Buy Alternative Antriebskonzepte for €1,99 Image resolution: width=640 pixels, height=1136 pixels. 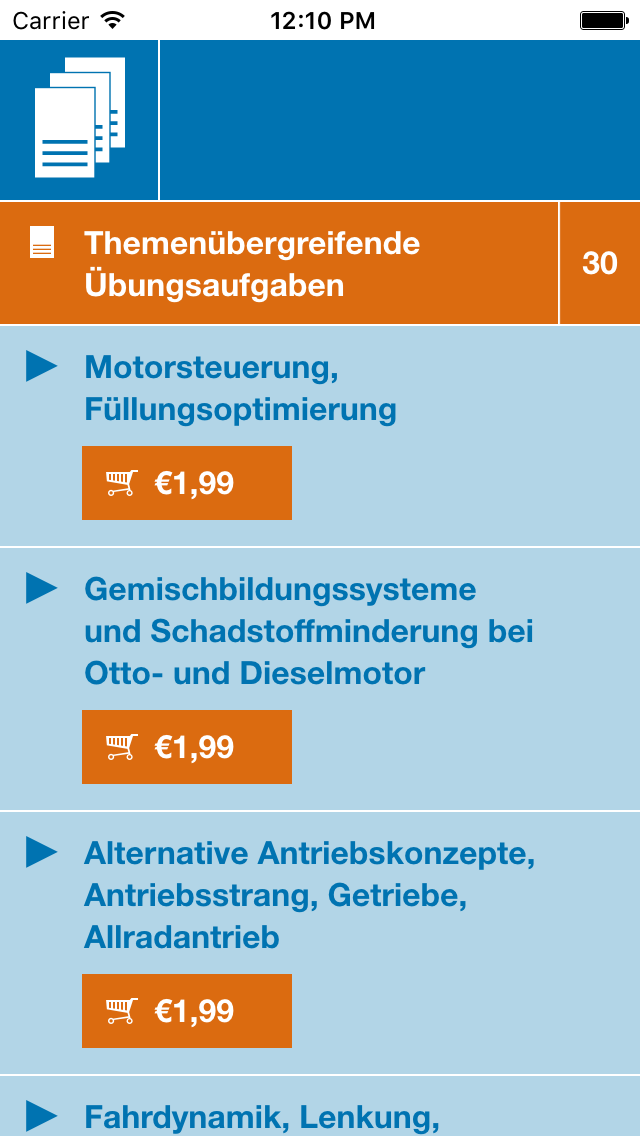pyautogui.click(x=187, y=1011)
